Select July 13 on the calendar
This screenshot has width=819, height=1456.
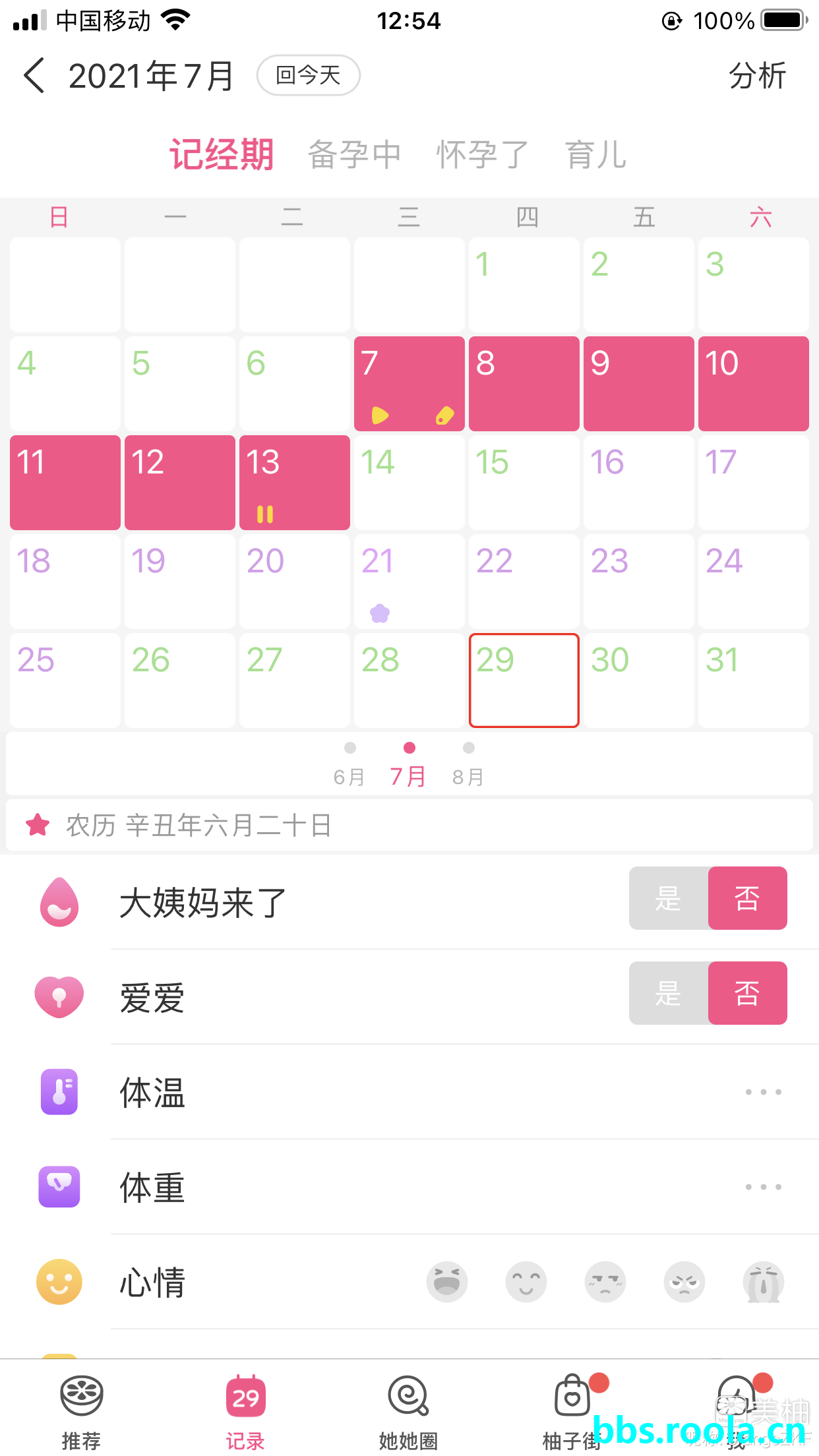[x=294, y=483]
